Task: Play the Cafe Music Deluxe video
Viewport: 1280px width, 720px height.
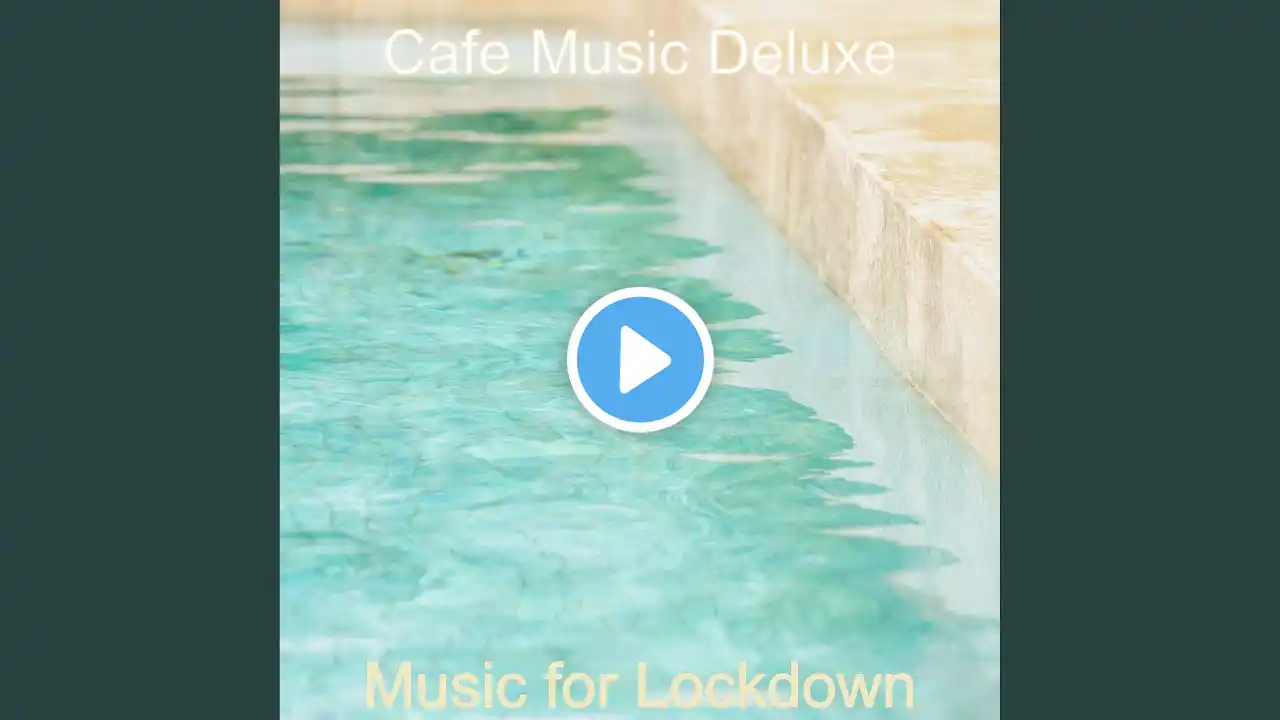Action: click(640, 360)
